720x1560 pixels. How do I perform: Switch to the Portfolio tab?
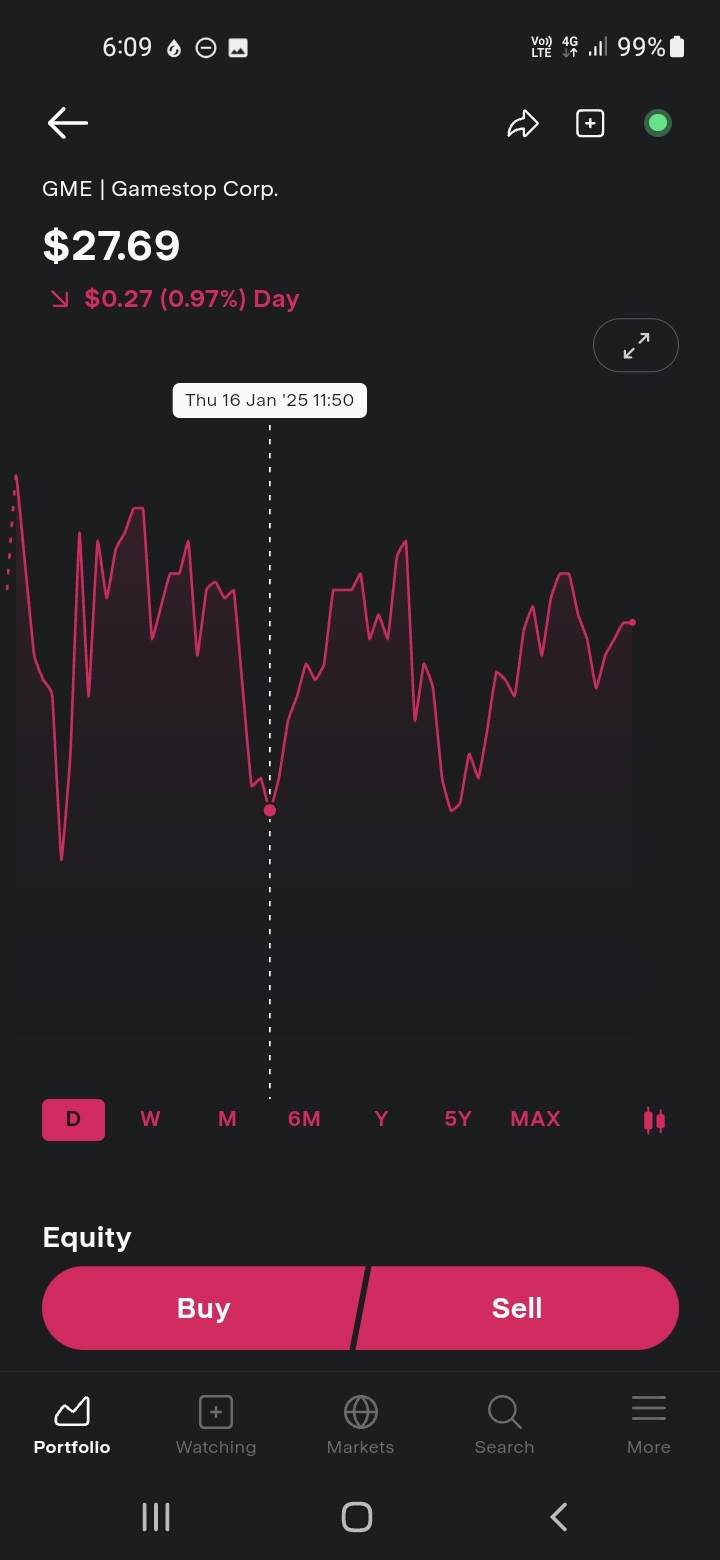point(72,1425)
